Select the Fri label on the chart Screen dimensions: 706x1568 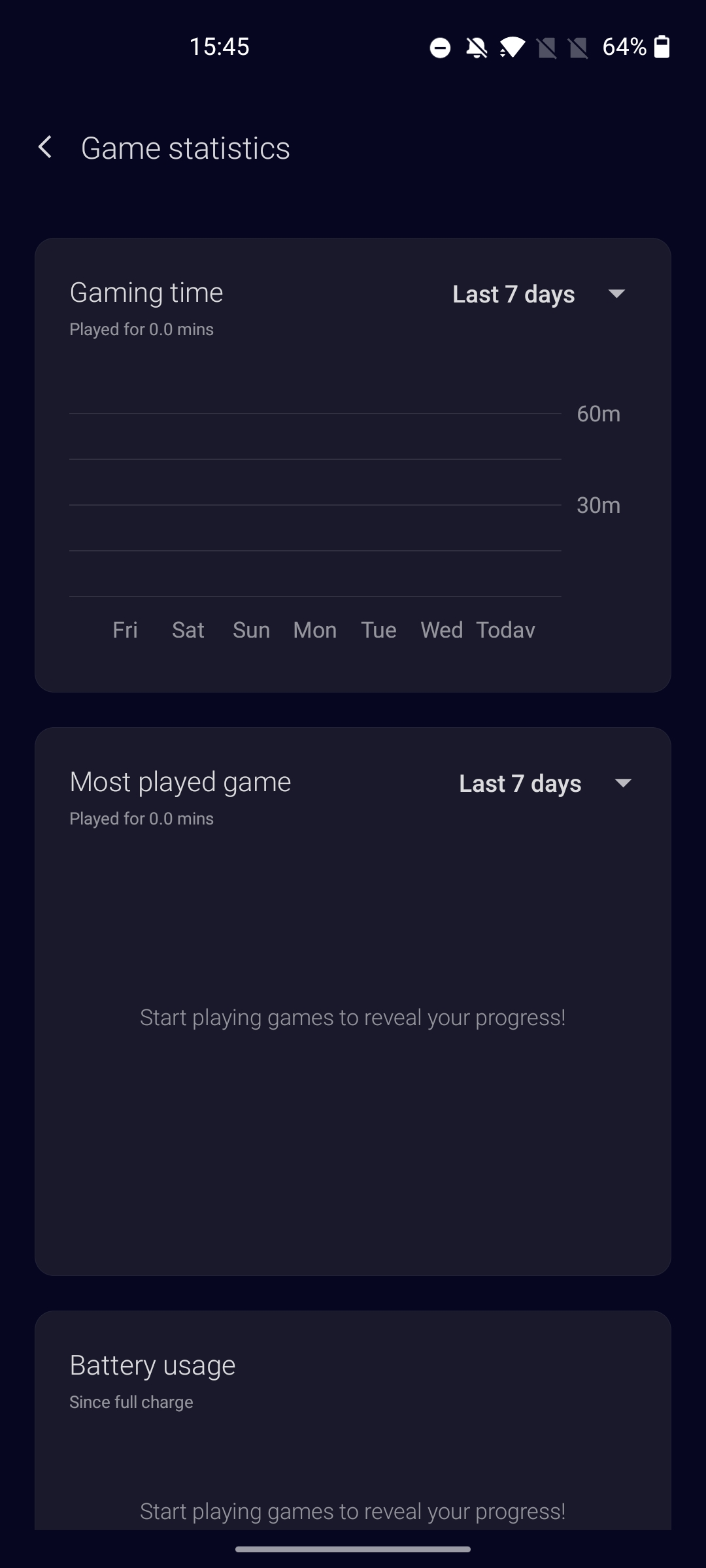tap(125, 630)
